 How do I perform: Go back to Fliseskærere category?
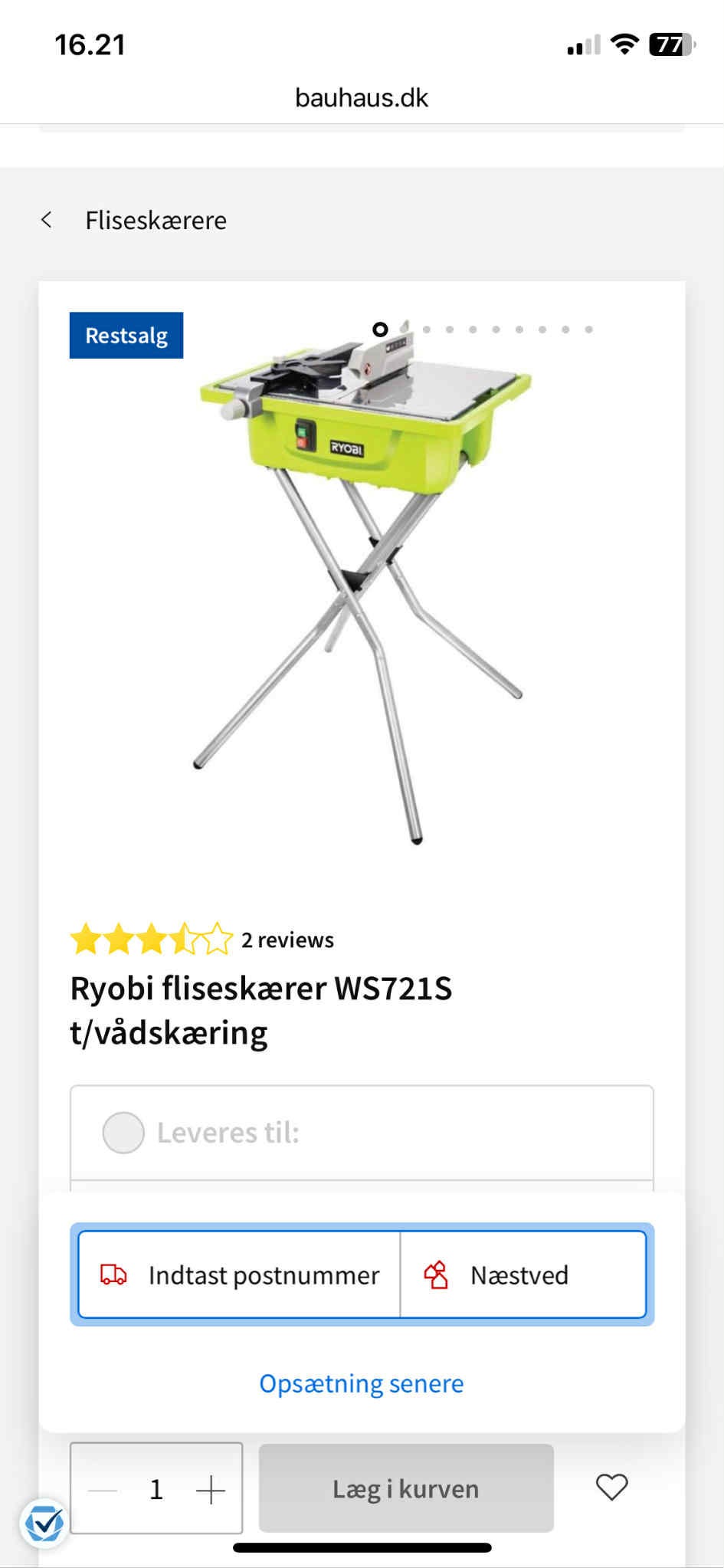click(133, 221)
